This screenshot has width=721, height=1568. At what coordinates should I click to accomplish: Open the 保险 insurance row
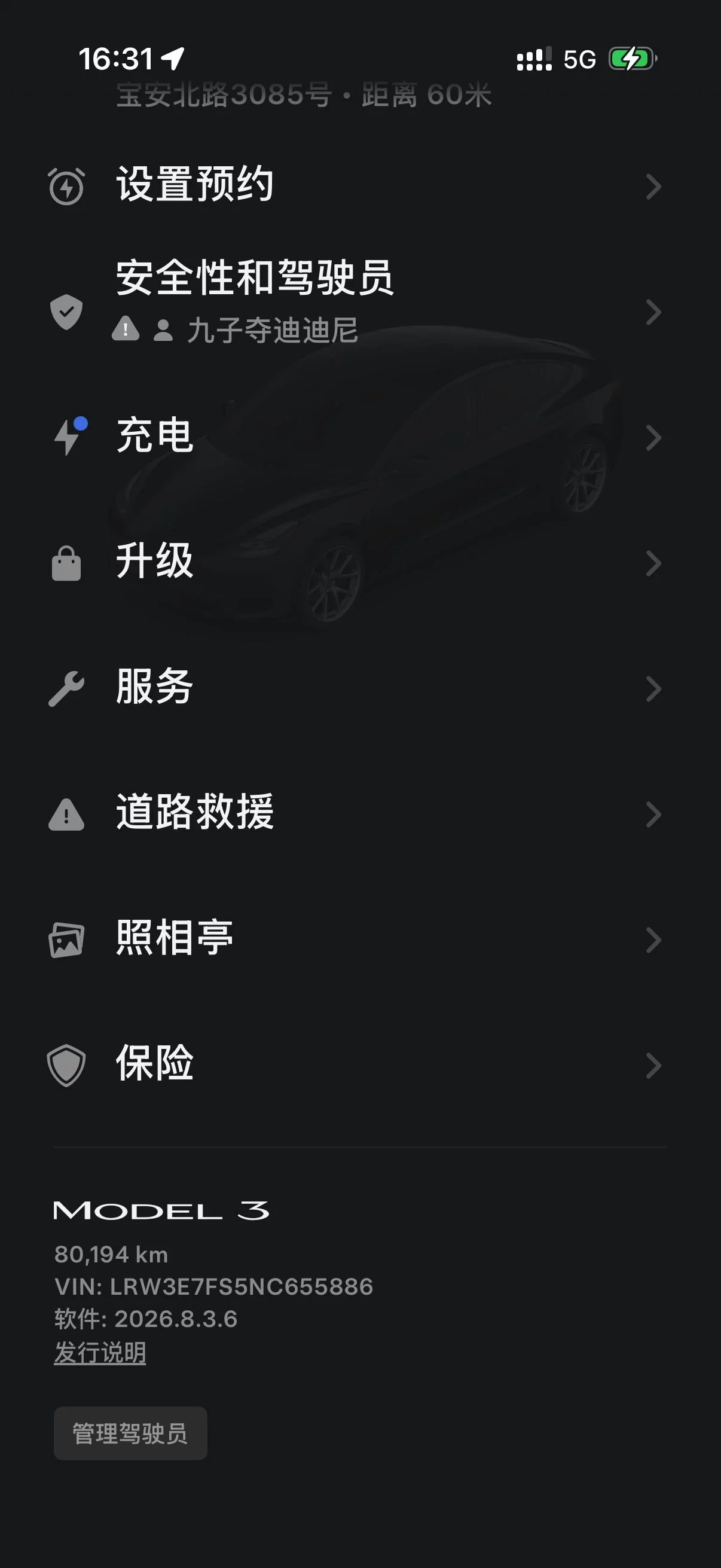[x=360, y=1064]
